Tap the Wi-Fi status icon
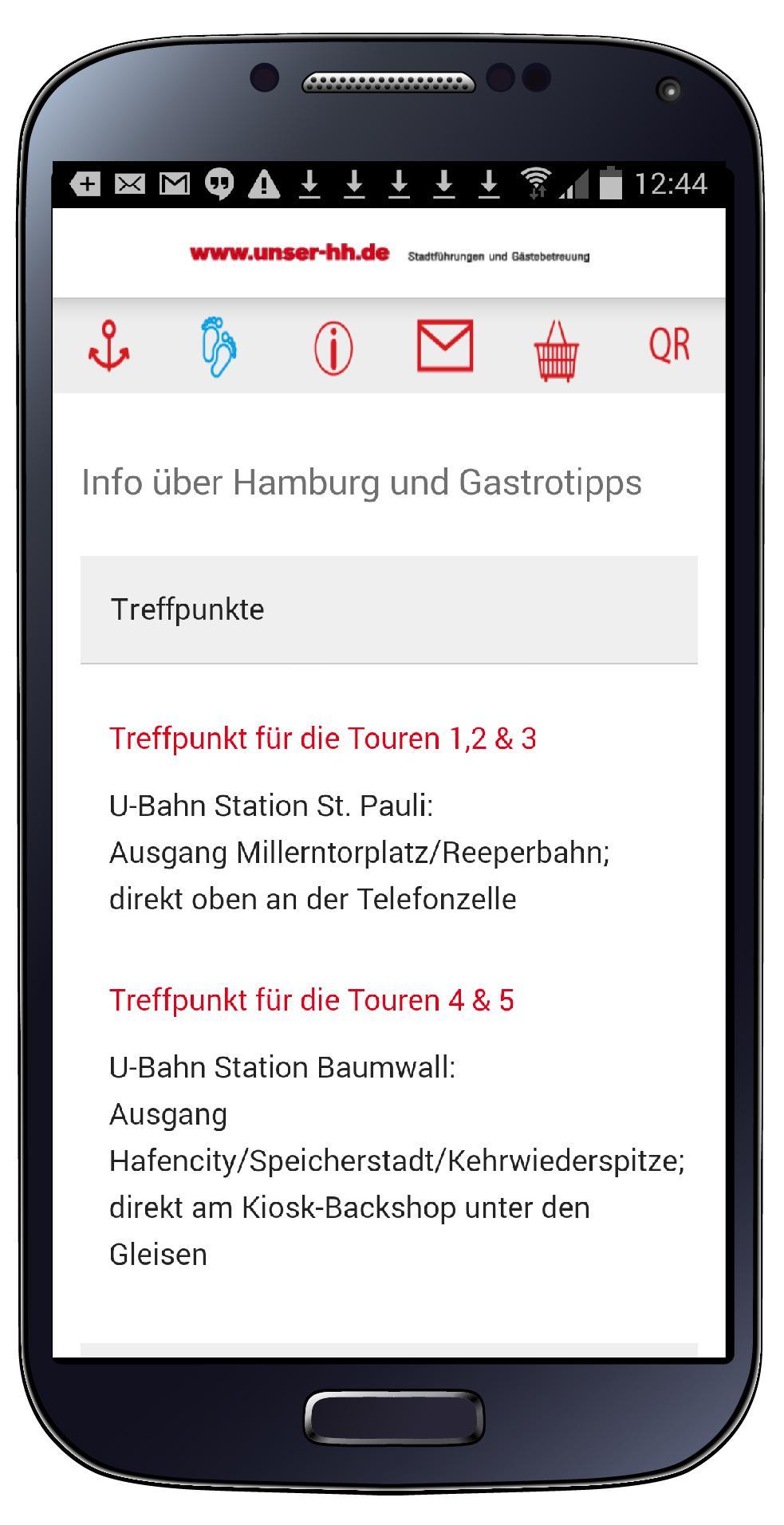Viewport: 784px width, 1525px height. point(534,184)
